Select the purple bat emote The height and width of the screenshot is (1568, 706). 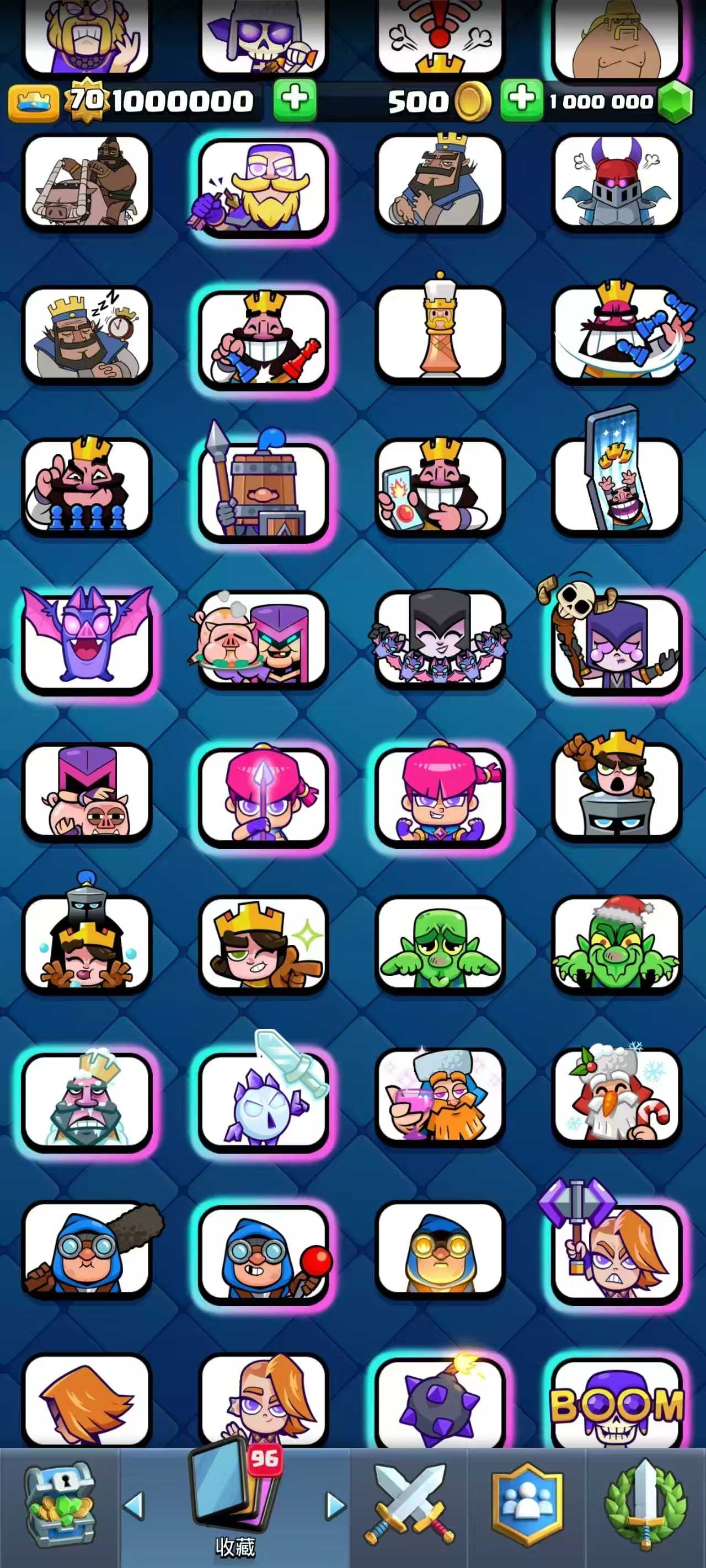[x=87, y=639]
